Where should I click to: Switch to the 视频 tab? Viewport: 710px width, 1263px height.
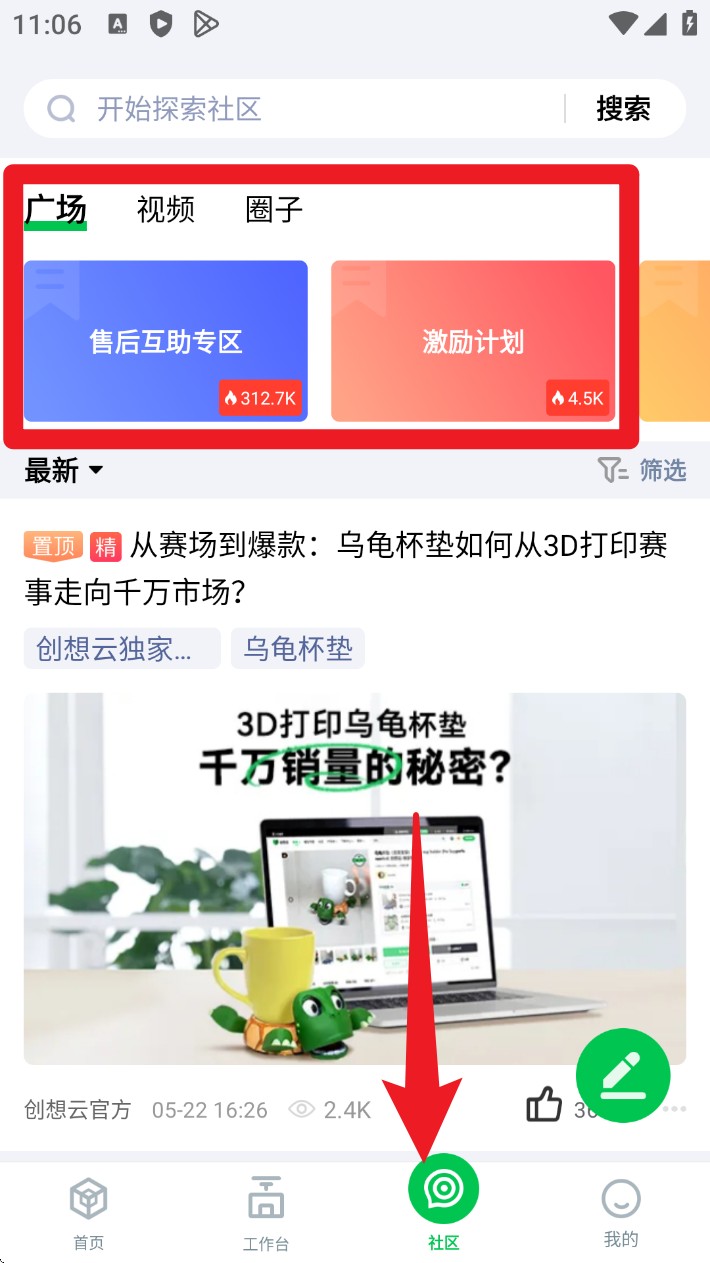tap(166, 210)
